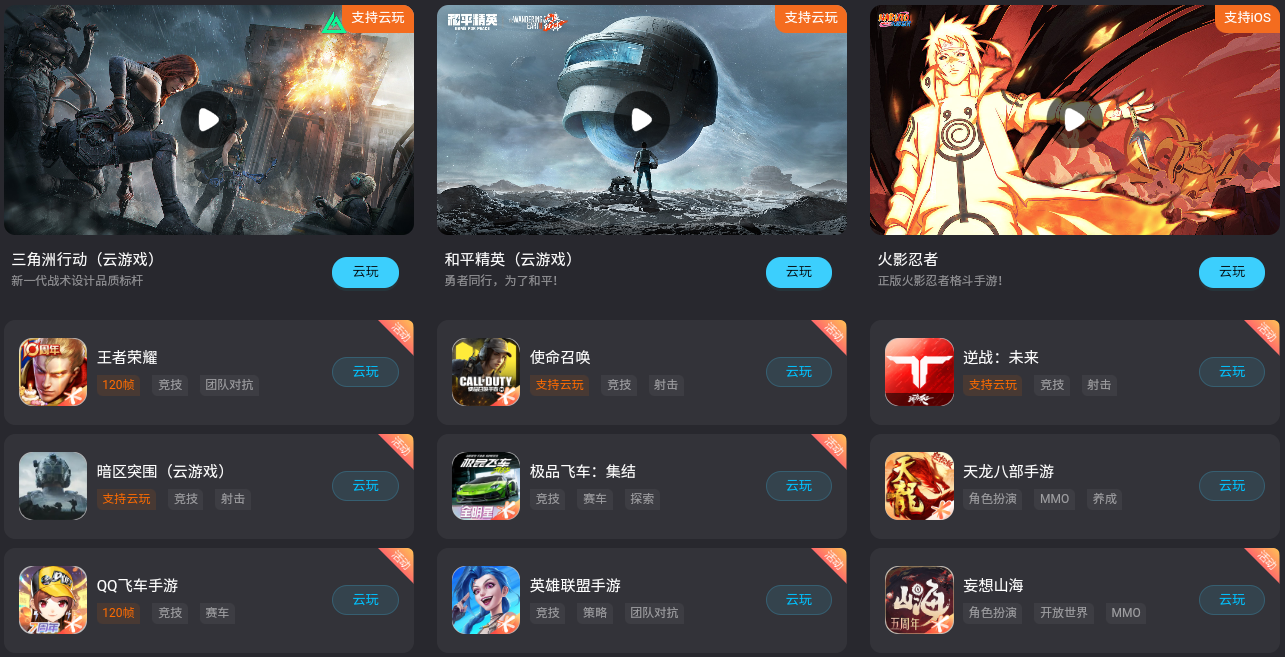Tap 云玩 for 三角洲行动 (云游戏)

pyautogui.click(x=365, y=272)
